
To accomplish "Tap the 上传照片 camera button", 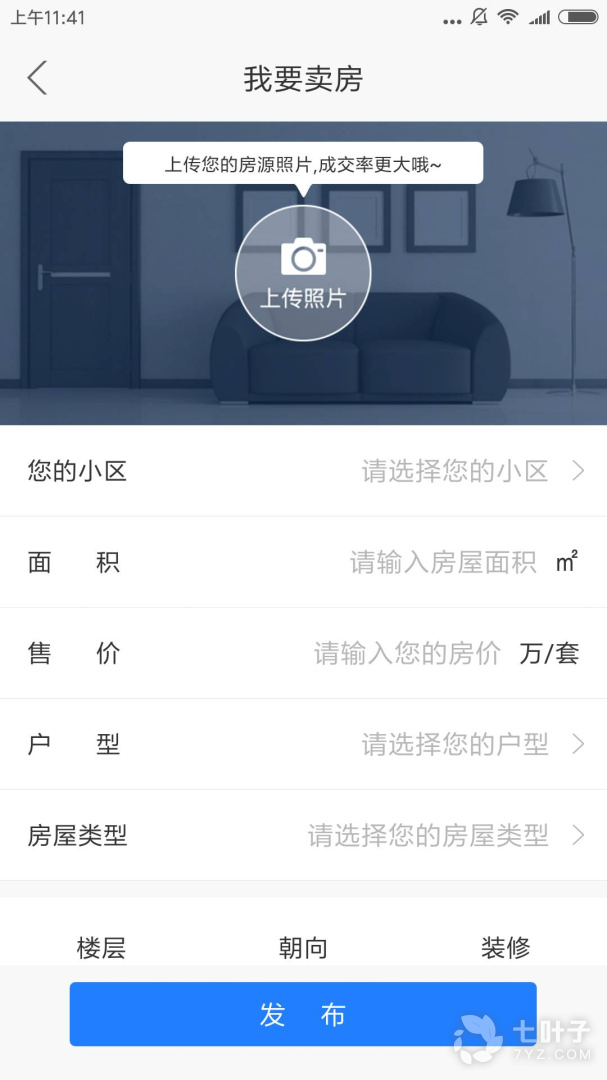I will (303, 272).
